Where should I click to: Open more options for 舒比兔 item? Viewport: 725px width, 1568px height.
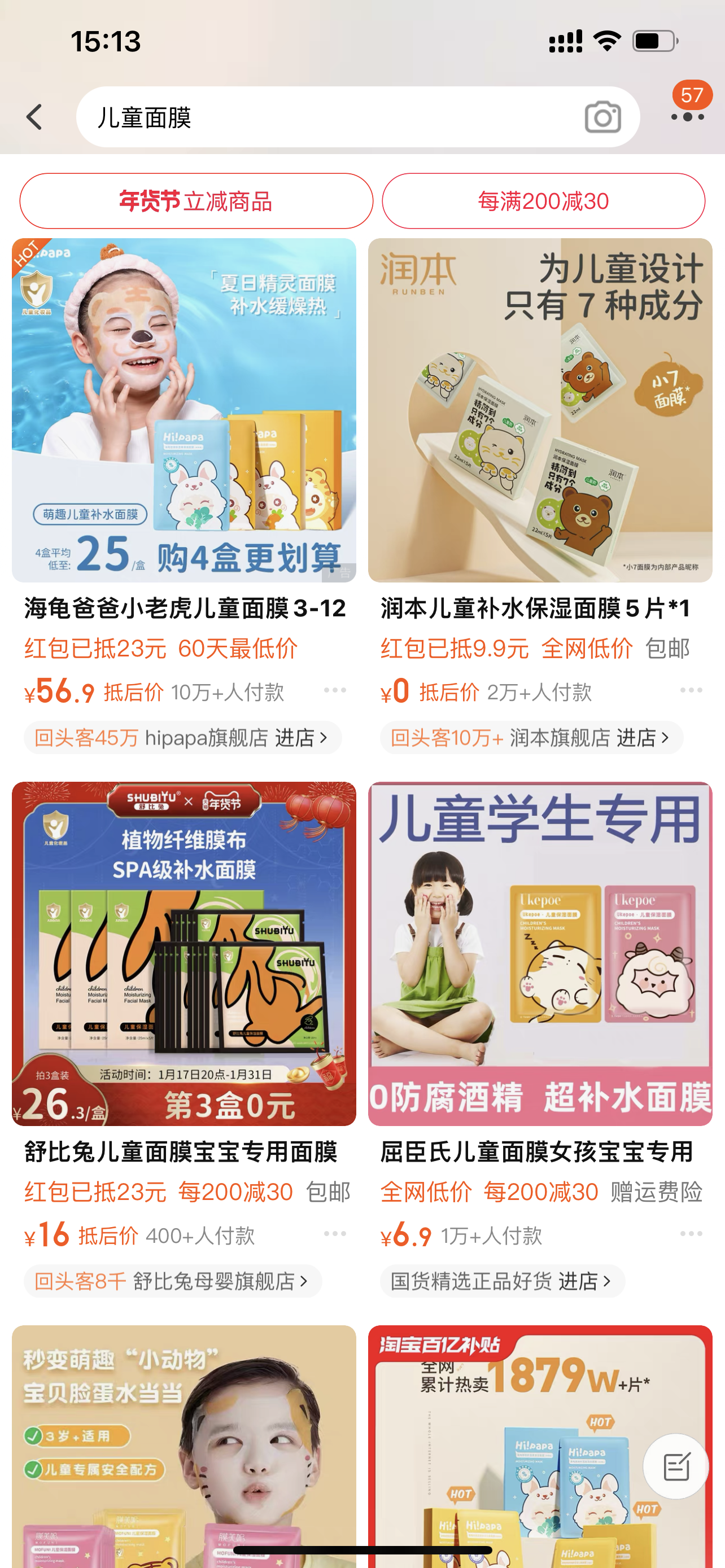click(335, 1234)
